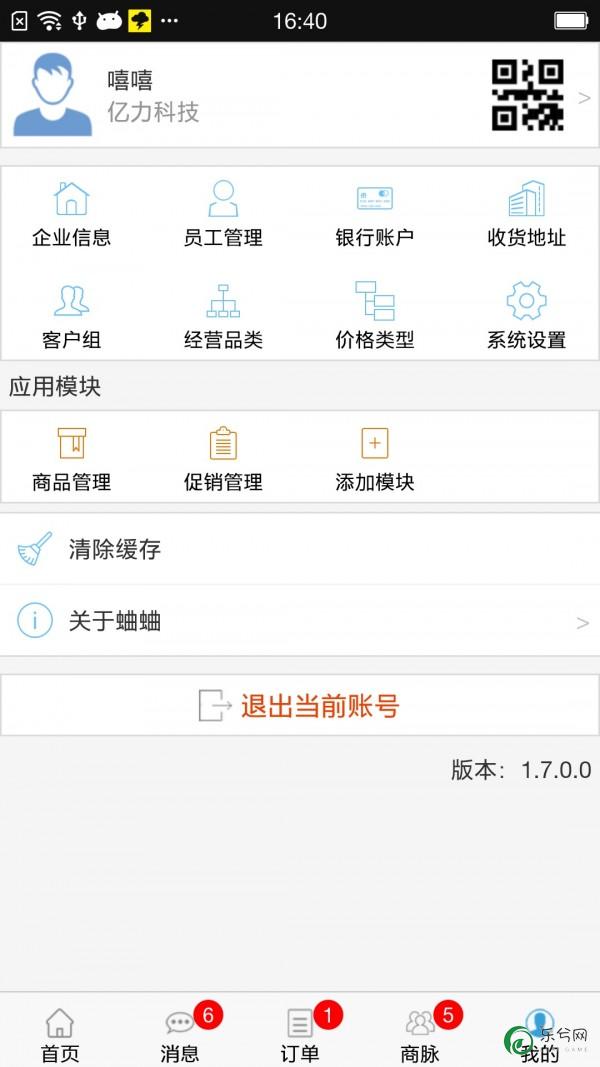Switch to the 首页 home tab
The image size is (600, 1067).
click(x=60, y=1034)
